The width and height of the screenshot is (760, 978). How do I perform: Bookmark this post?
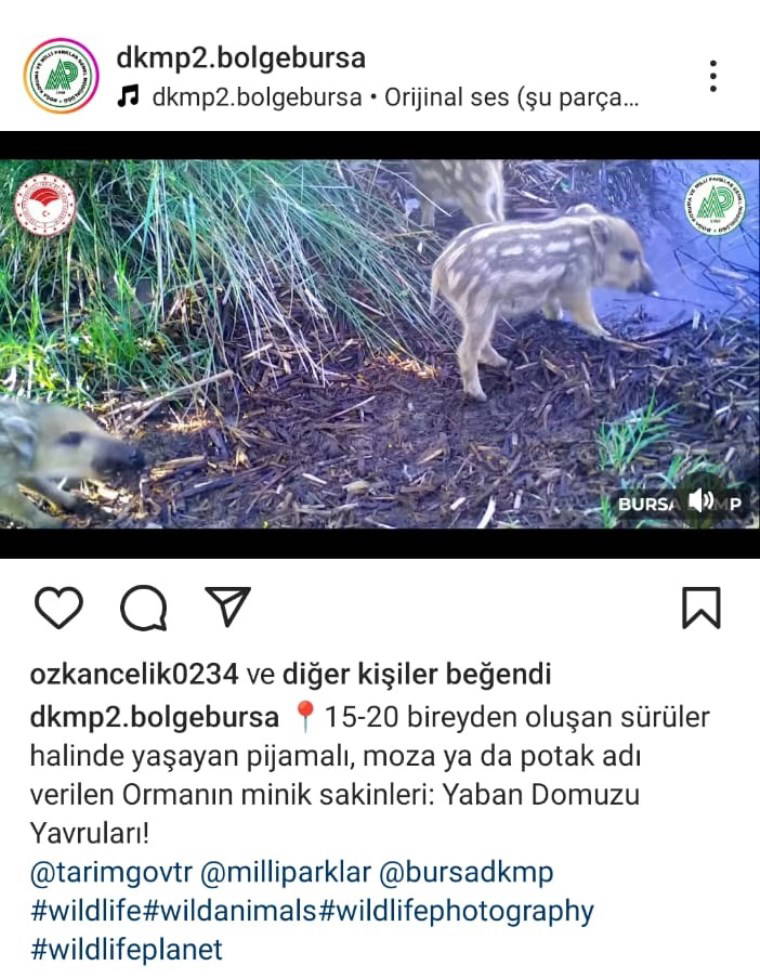701,606
